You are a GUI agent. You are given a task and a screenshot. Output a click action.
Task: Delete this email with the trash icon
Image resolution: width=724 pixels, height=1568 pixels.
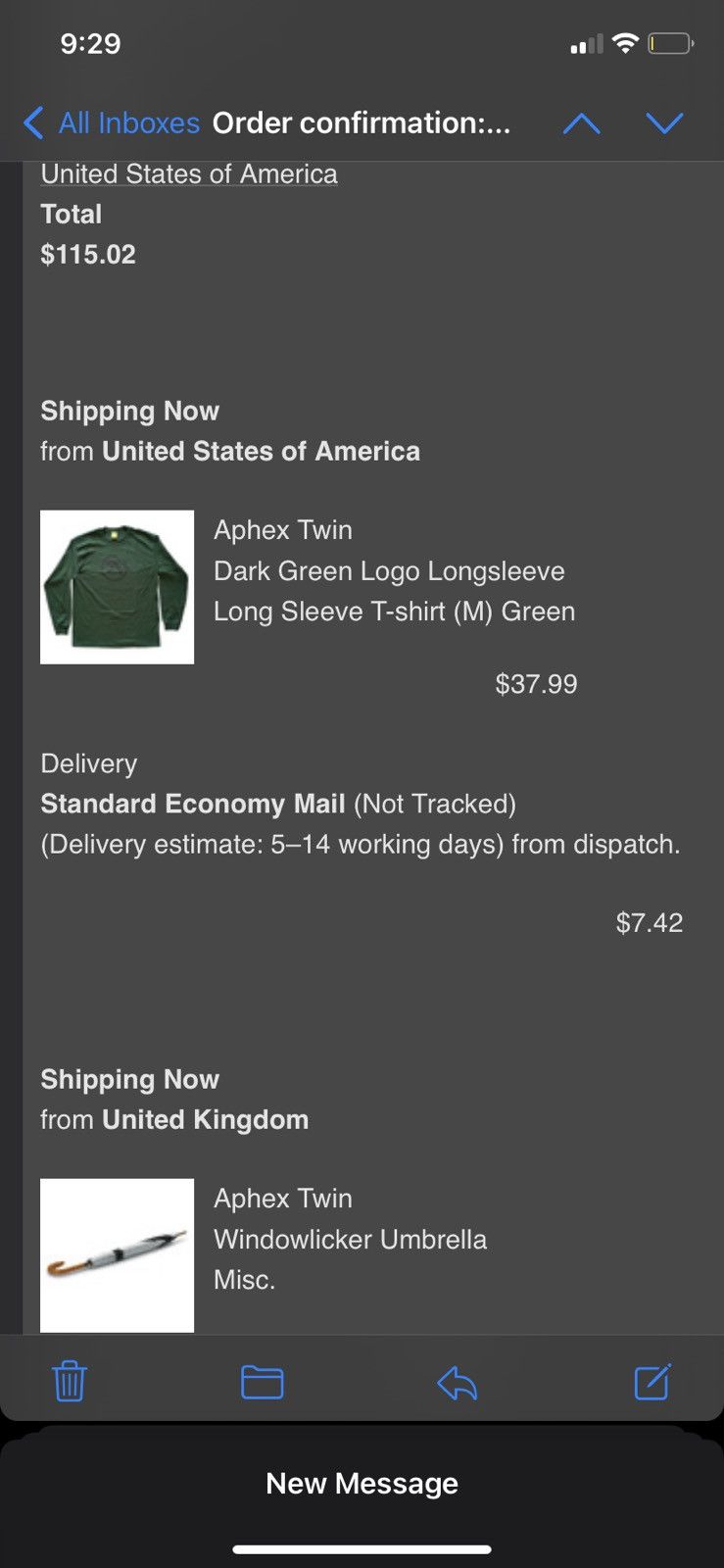pyautogui.click(x=70, y=1382)
